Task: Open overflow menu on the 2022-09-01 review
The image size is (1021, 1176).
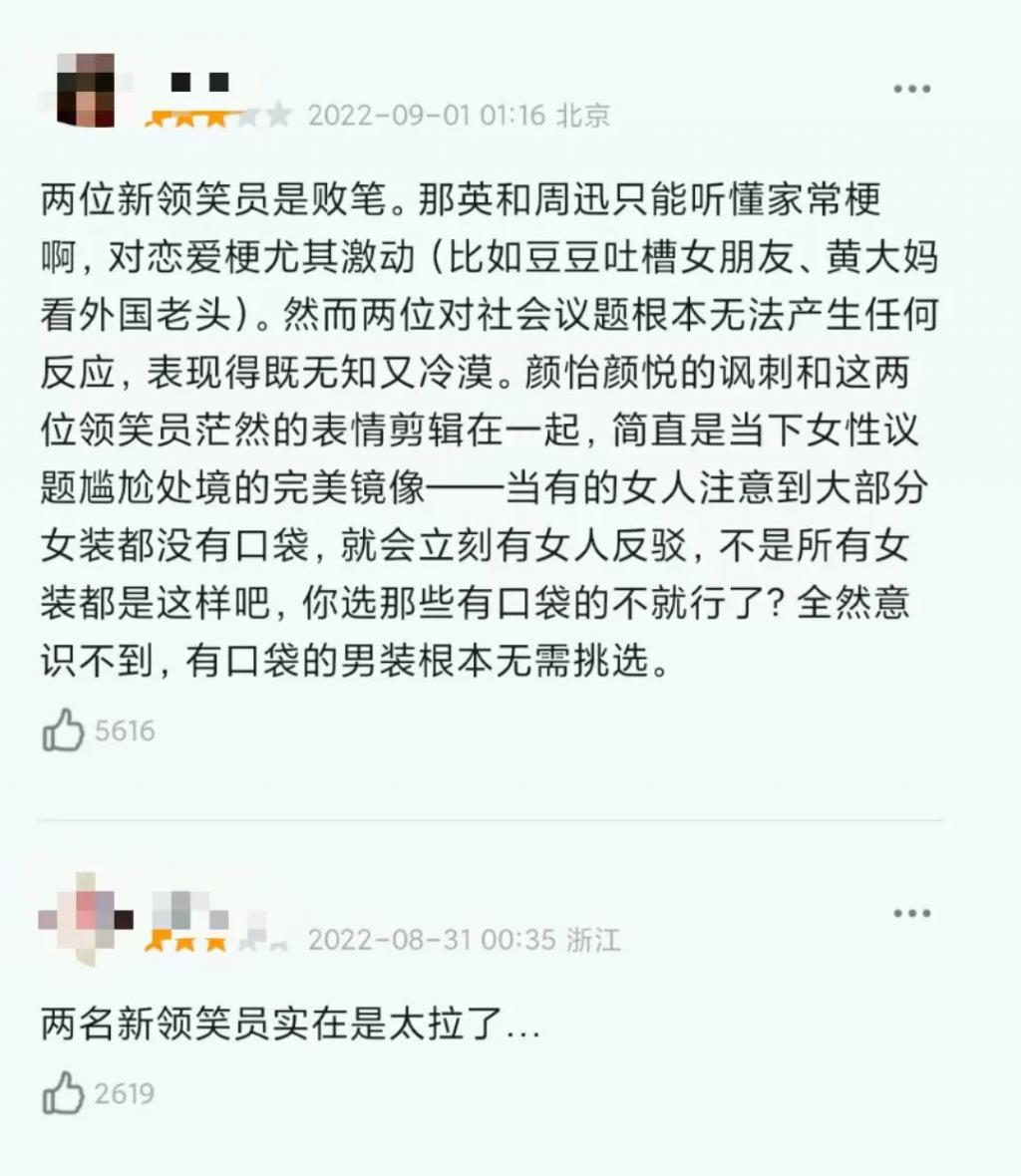Action: point(911,90)
